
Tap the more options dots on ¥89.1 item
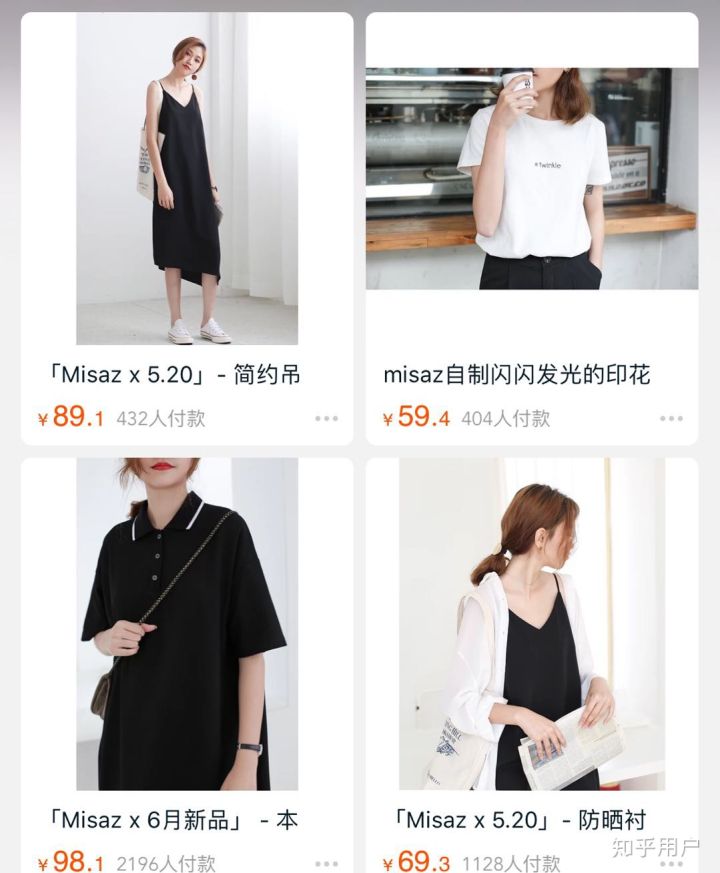tap(326, 419)
